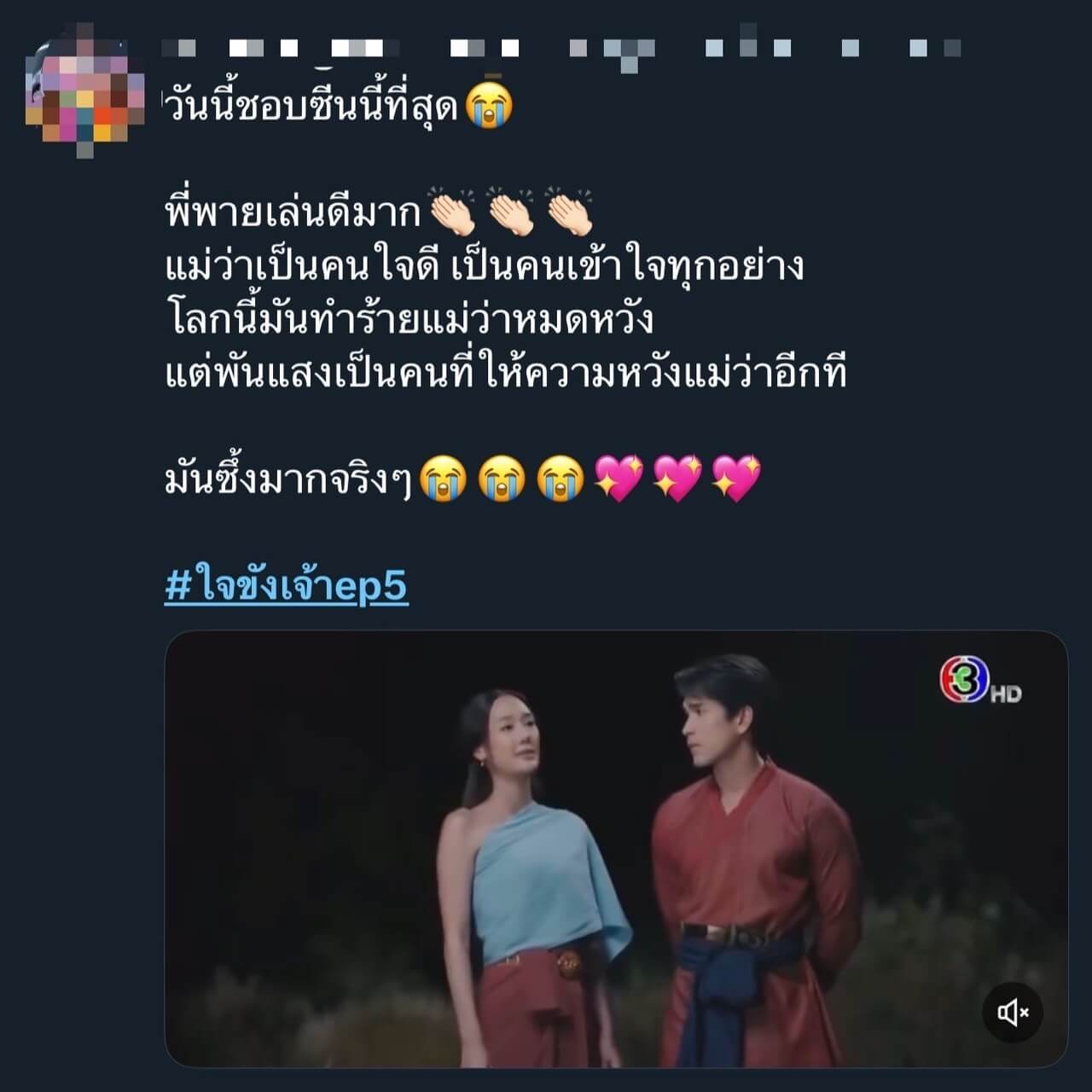Viewport: 1092px width, 1092px height.
Task: Open the embedded Channel 3 video clip
Action: [x=614, y=849]
